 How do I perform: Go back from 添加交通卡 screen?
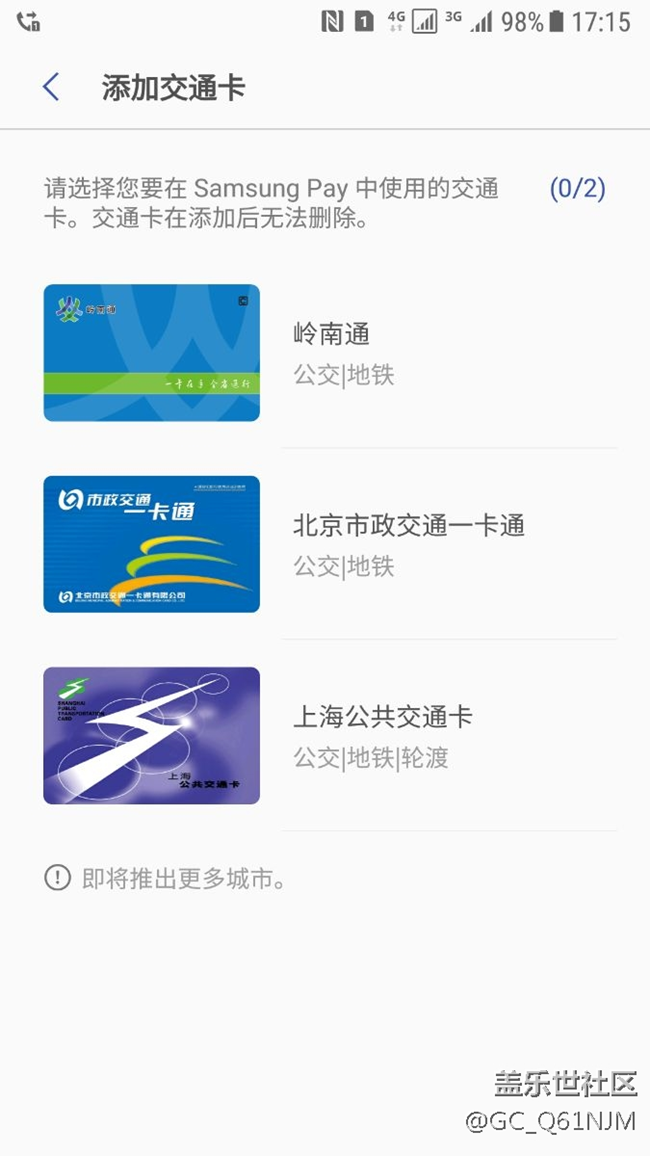[52, 88]
